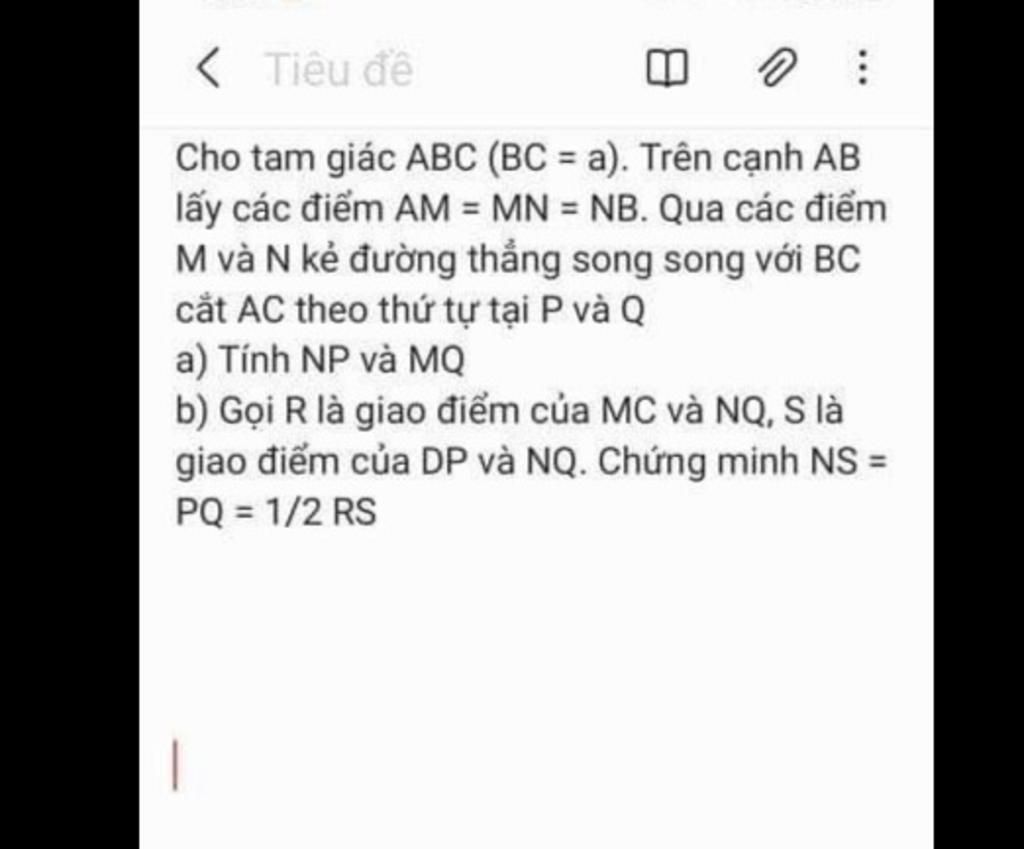Go back using the back arrow
Screen dimensions: 1024x849
[208, 69]
